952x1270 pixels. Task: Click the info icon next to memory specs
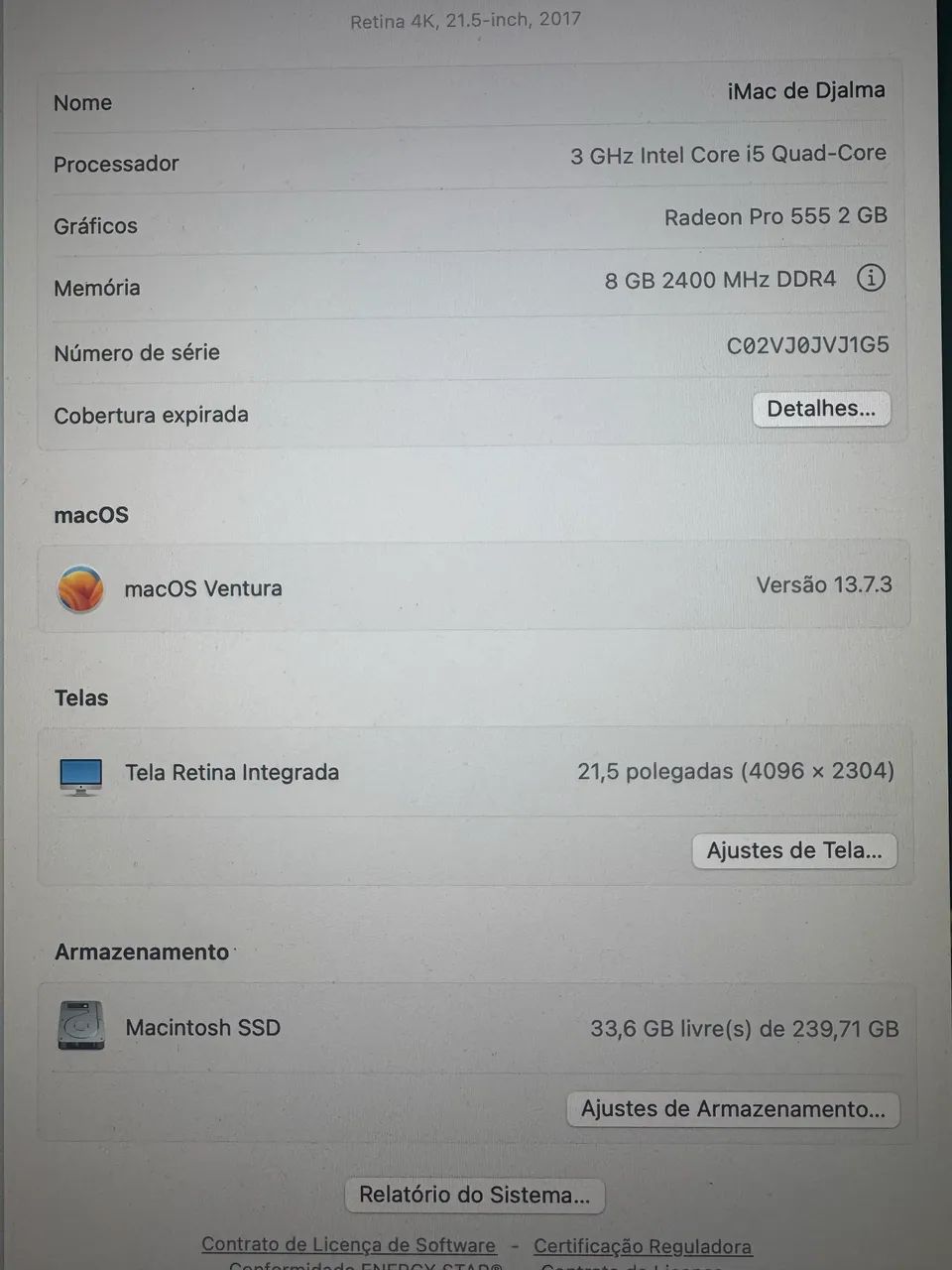tap(870, 279)
